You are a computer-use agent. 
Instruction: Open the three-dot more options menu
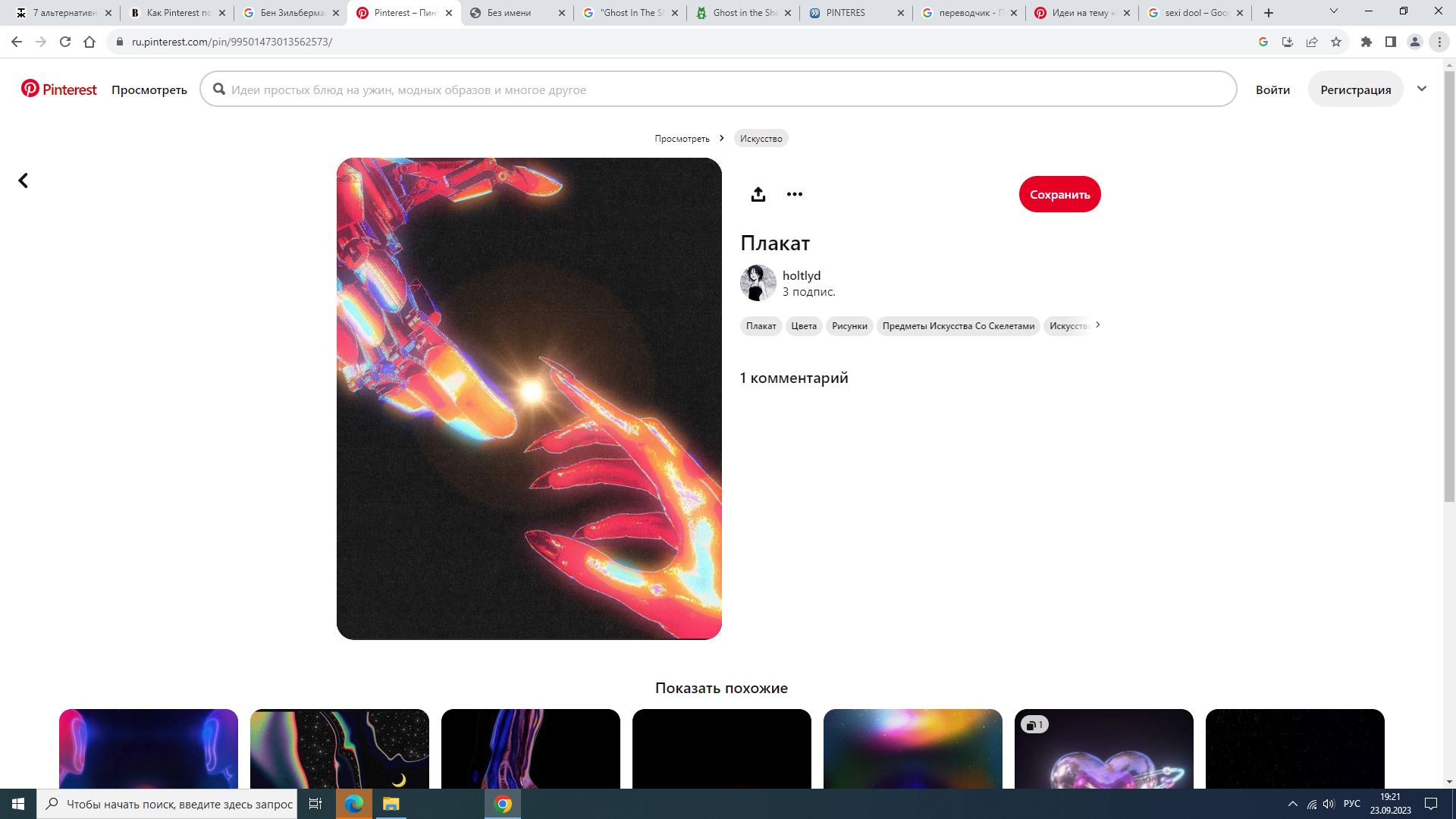(x=794, y=194)
